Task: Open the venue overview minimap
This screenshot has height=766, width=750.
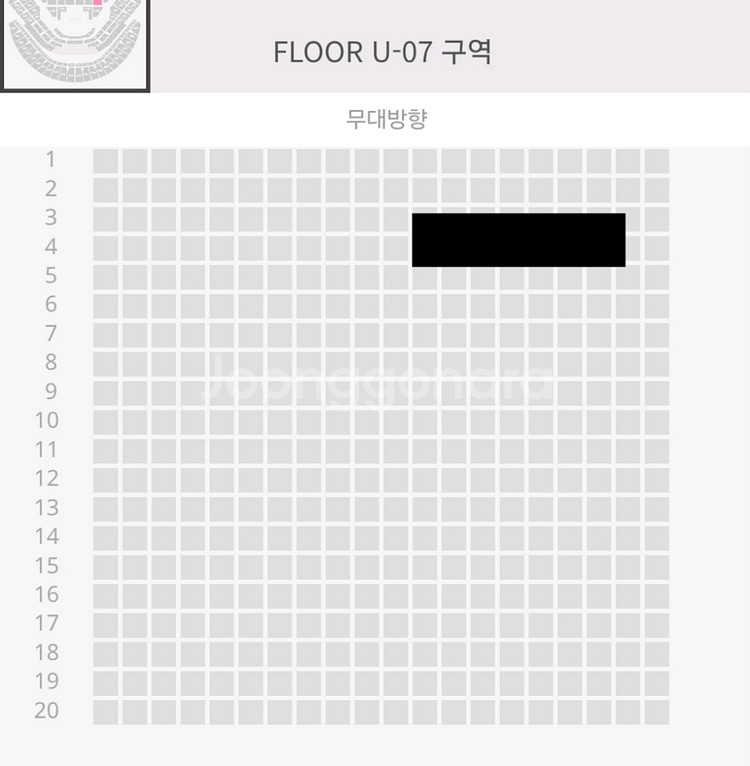Action: [x=75, y=44]
